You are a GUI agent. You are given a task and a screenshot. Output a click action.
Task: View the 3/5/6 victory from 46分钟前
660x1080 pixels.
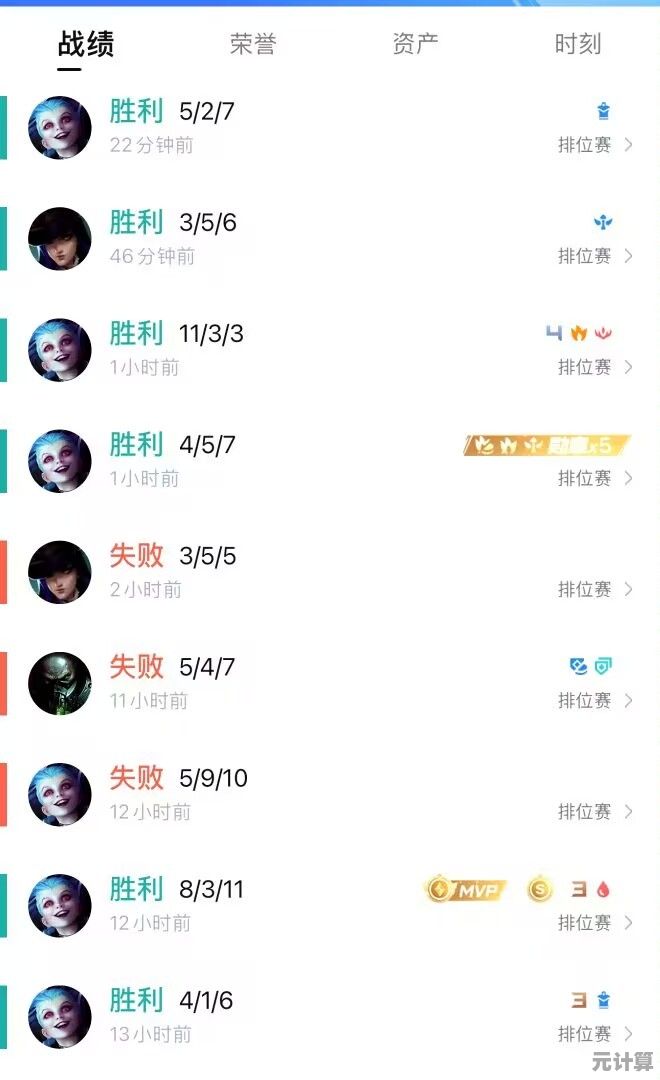point(330,239)
